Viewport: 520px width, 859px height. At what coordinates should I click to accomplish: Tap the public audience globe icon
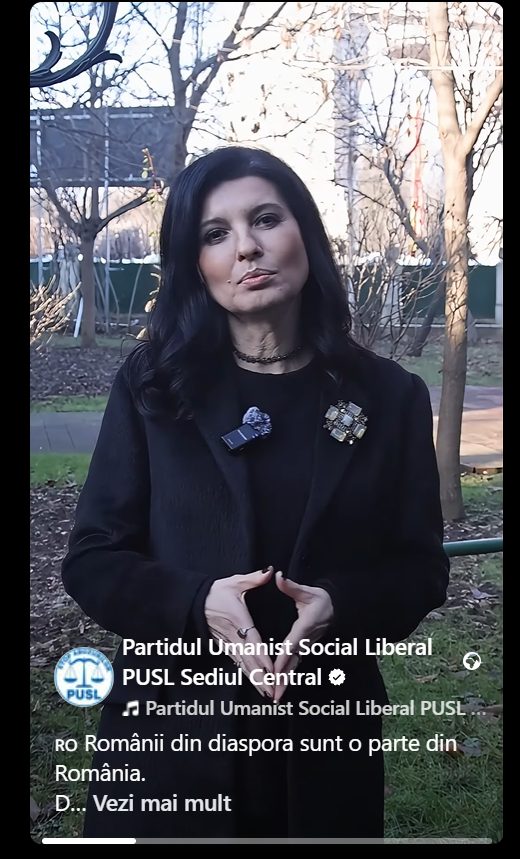pyautogui.click(x=472, y=661)
